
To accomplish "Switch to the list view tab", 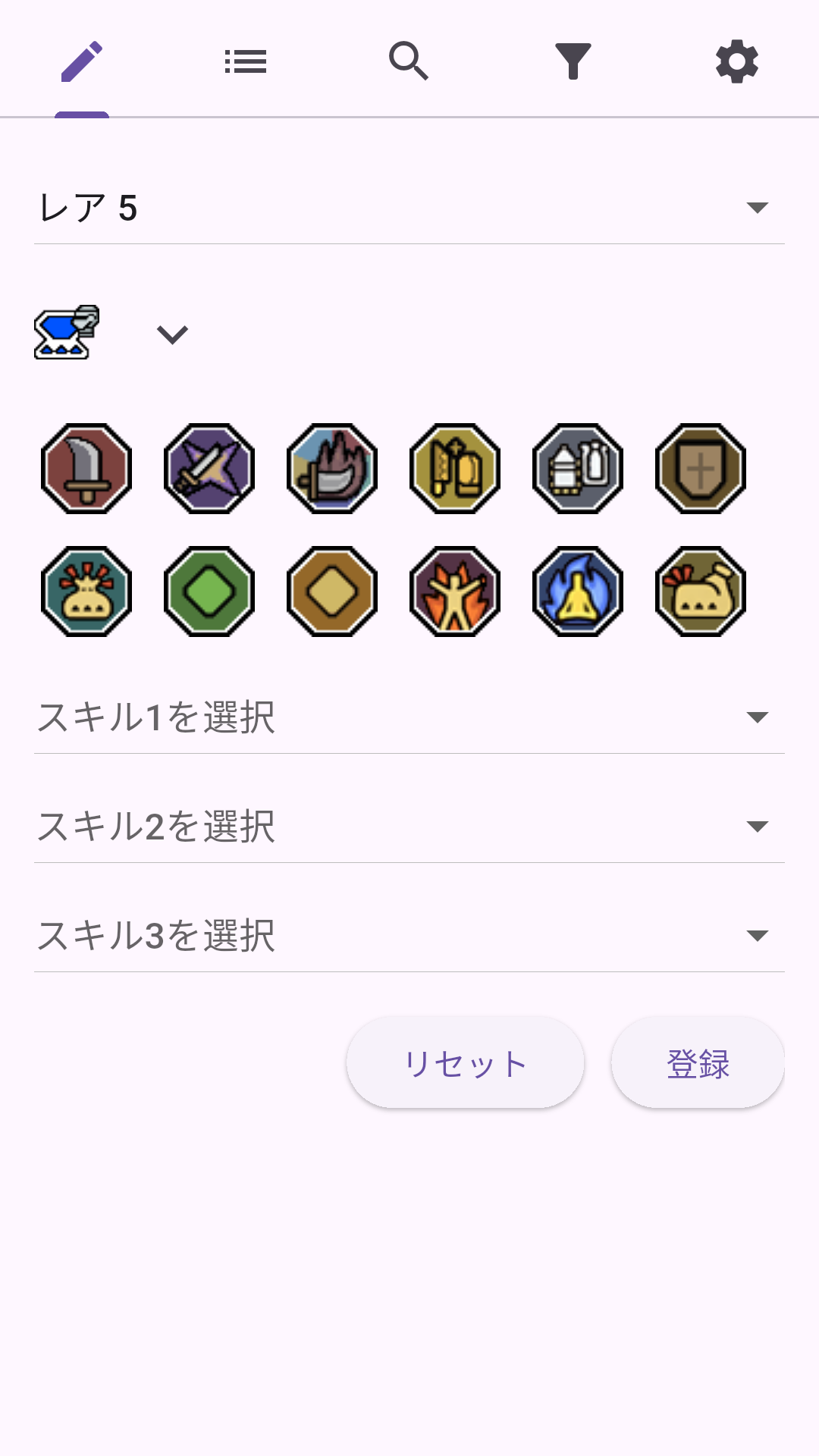I will [x=245, y=61].
